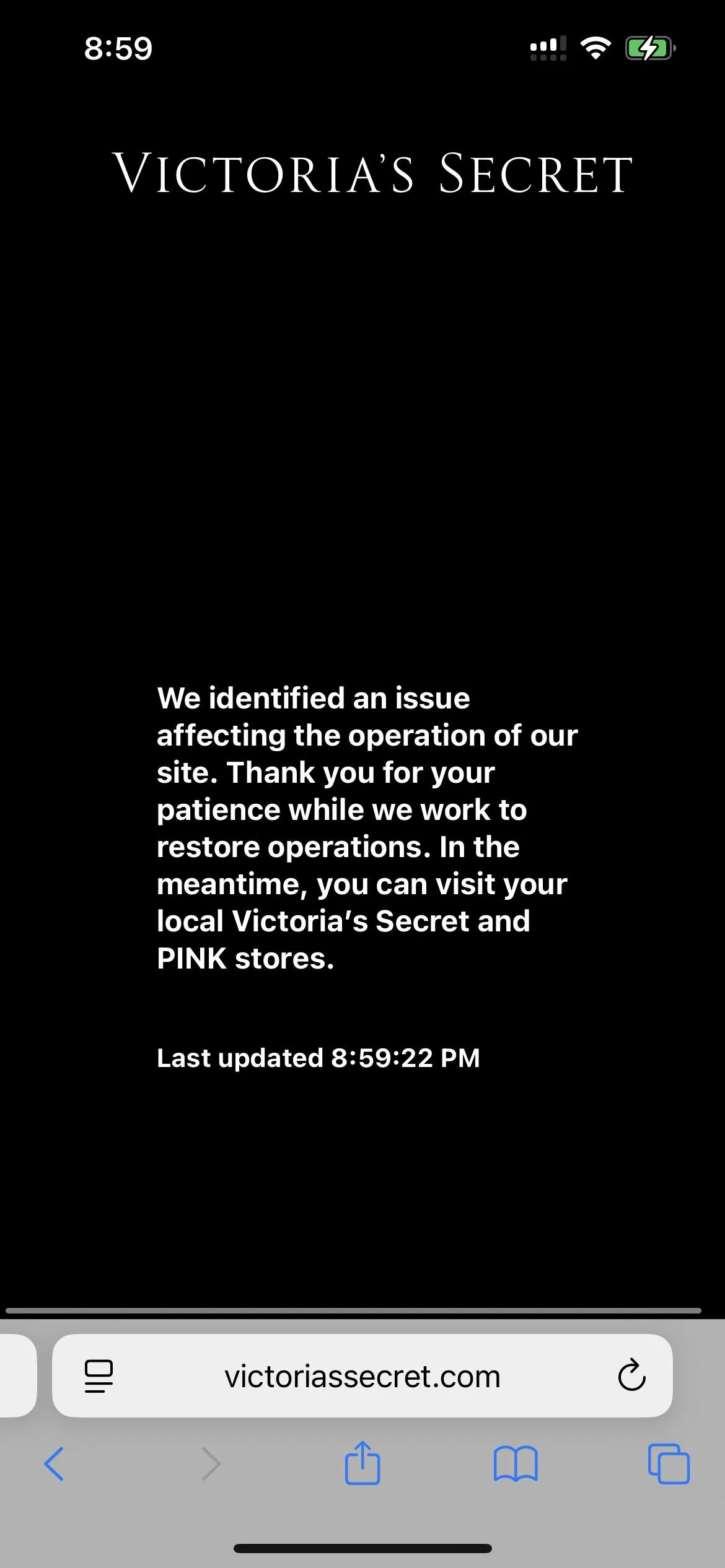The height and width of the screenshot is (1568, 725).
Task: Show all open tabs
Action: tap(669, 1464)
